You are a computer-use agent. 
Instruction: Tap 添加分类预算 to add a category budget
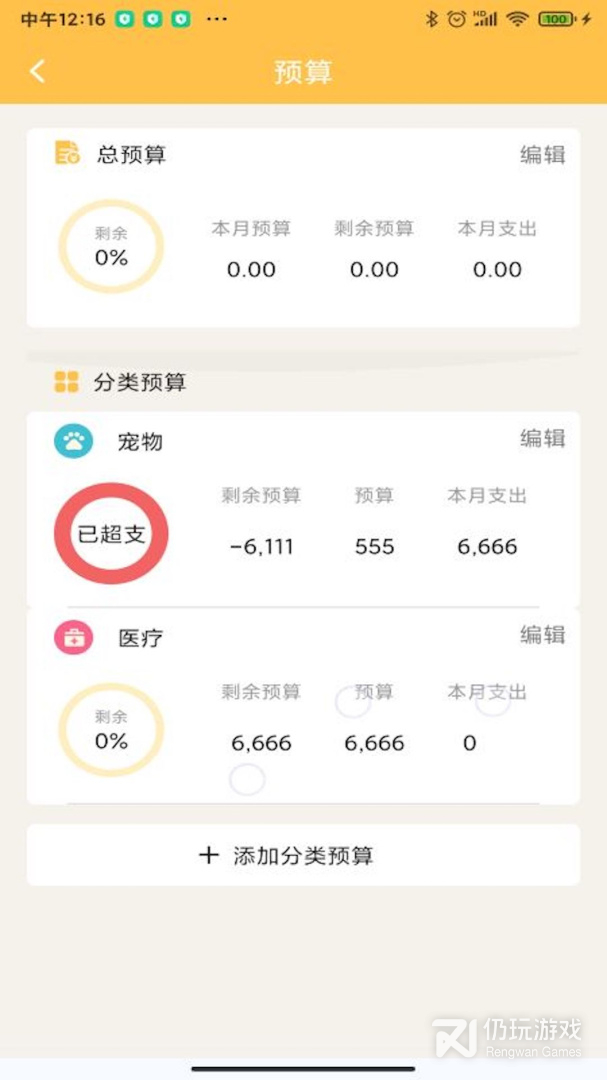pyautogui.click(x=302, y=855)
